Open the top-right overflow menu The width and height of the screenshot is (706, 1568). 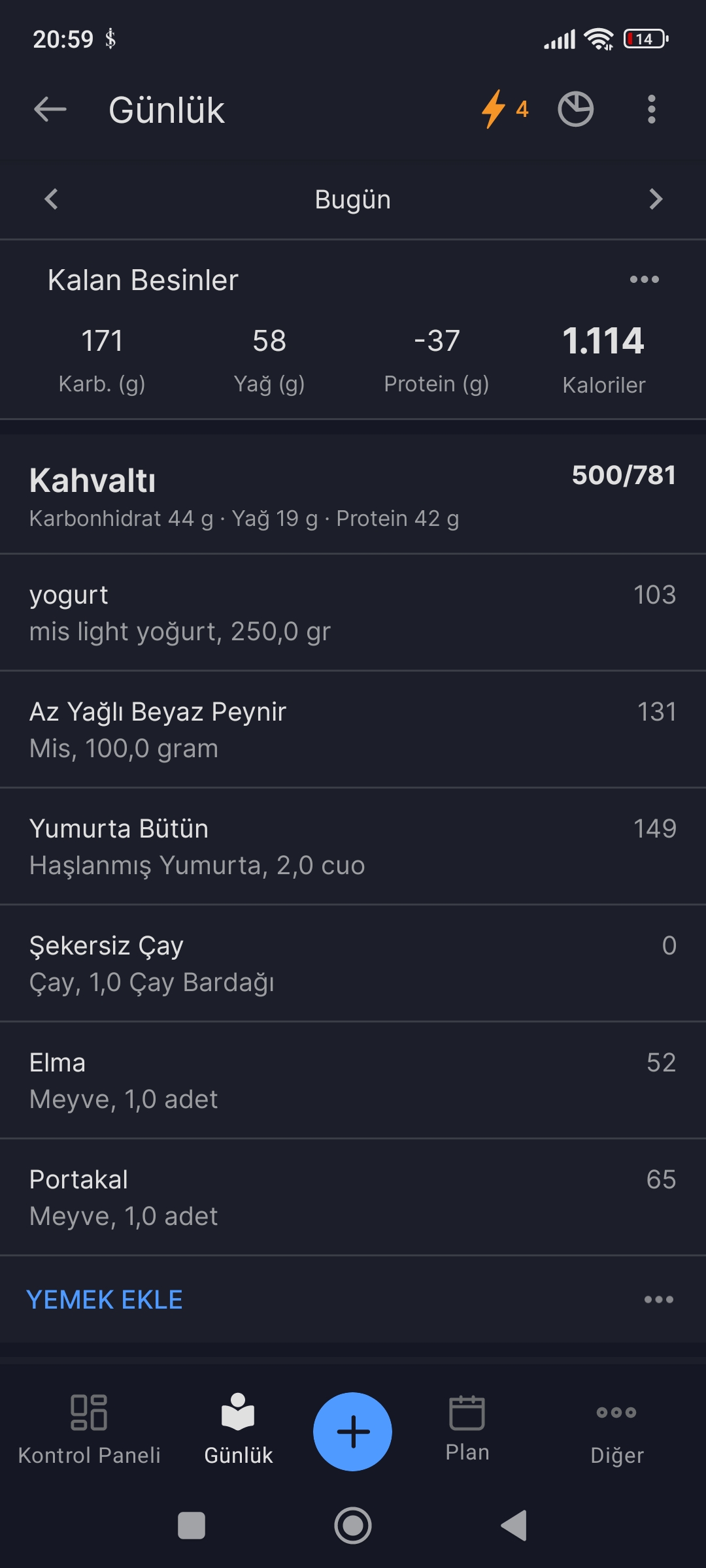tap(651, 109)
